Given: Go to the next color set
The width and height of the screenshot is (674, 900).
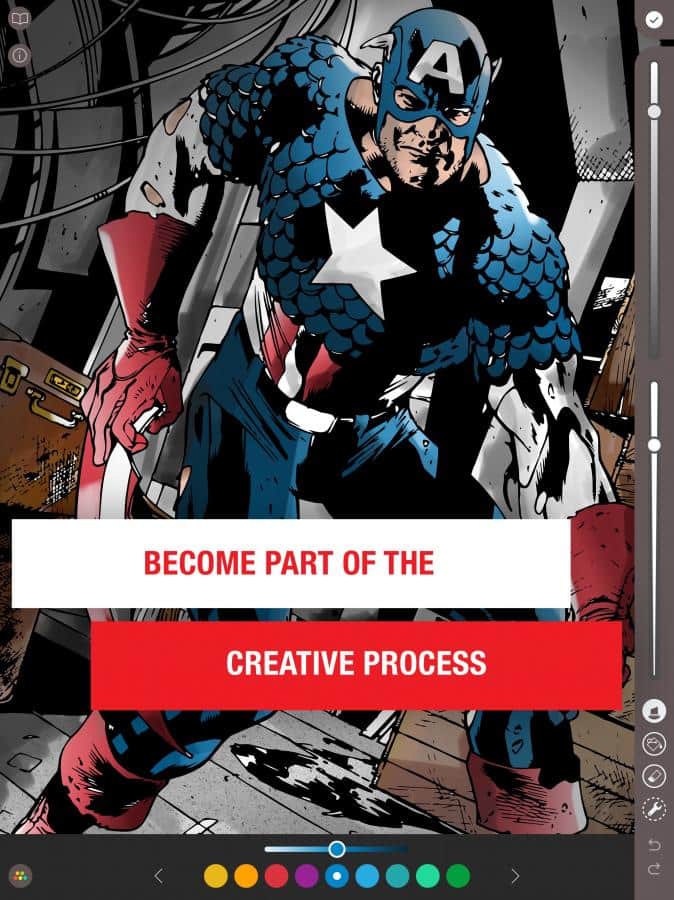Looking at the screenshot, I should pos(515,876).
